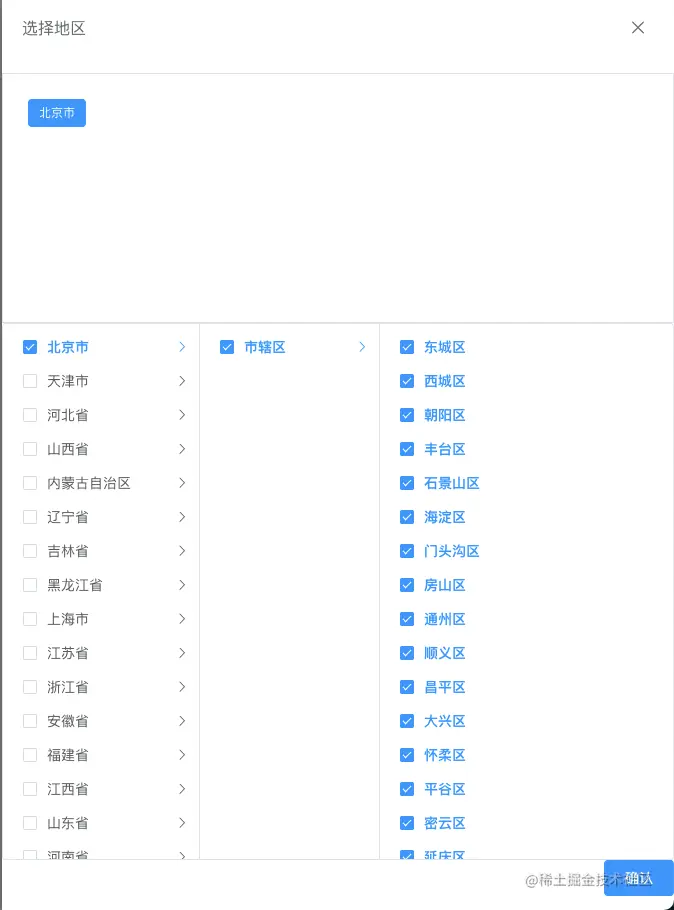Image resolution: width=674 pixels, height=910 pixels.
Task: Expand the 浙江省 chevron
Action: [x=182, y=687]
